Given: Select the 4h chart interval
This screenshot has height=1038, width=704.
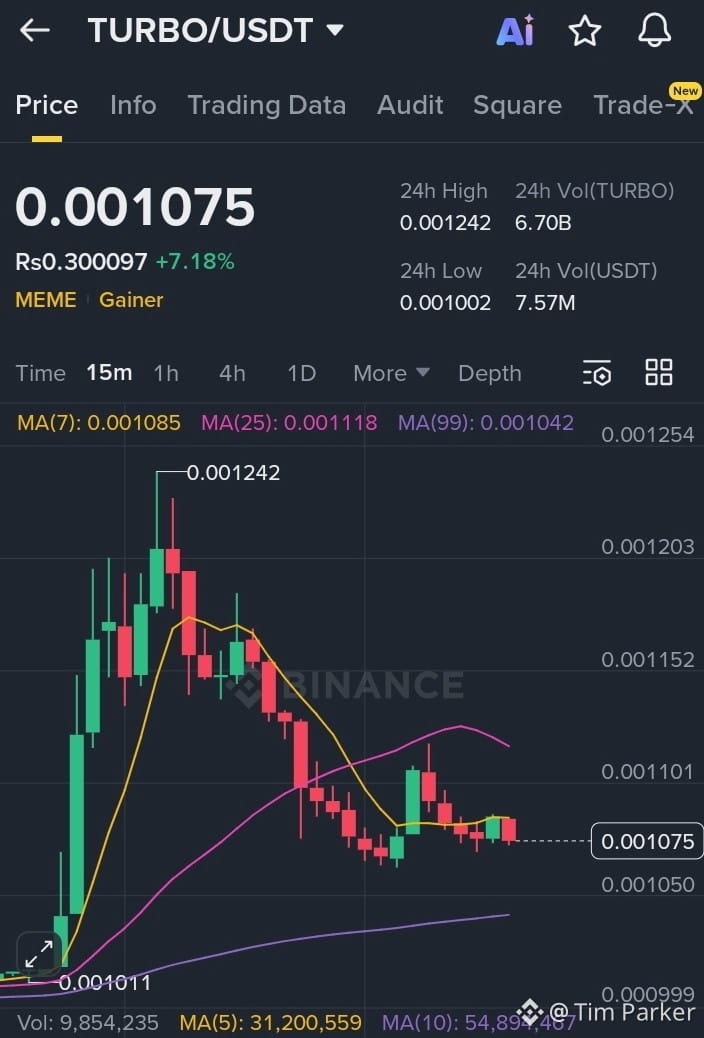Looking at the screenshot, I should pyautogui.click(x=232, y=373).
